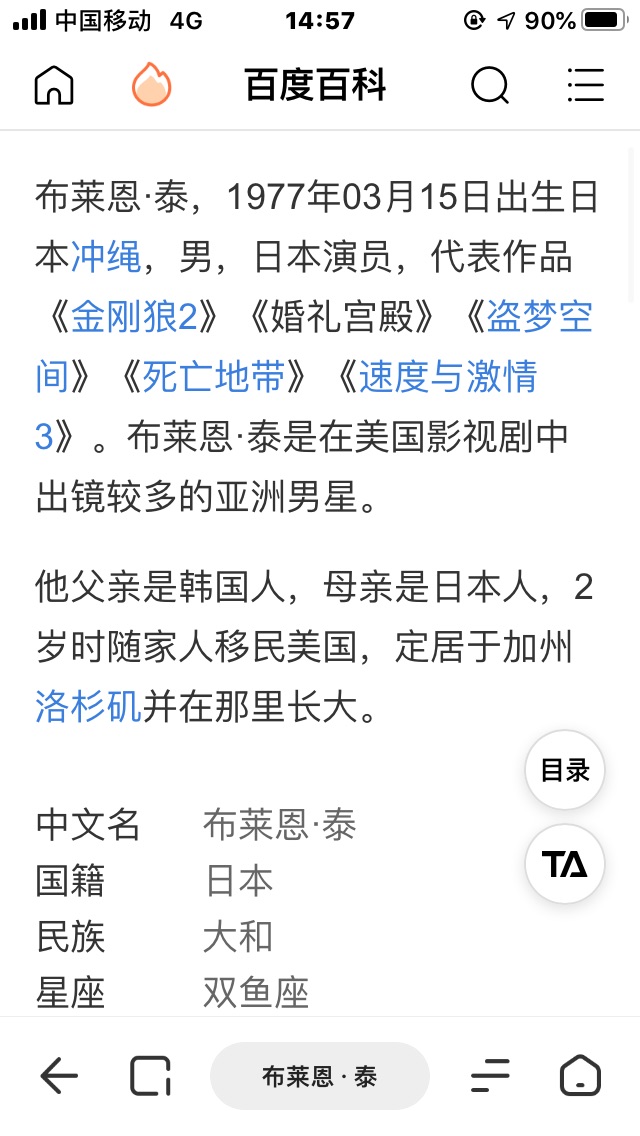640x1136 pixels.
Task: Open the top-right list menu
Action: pyautogui.click(x=586, y=86)
